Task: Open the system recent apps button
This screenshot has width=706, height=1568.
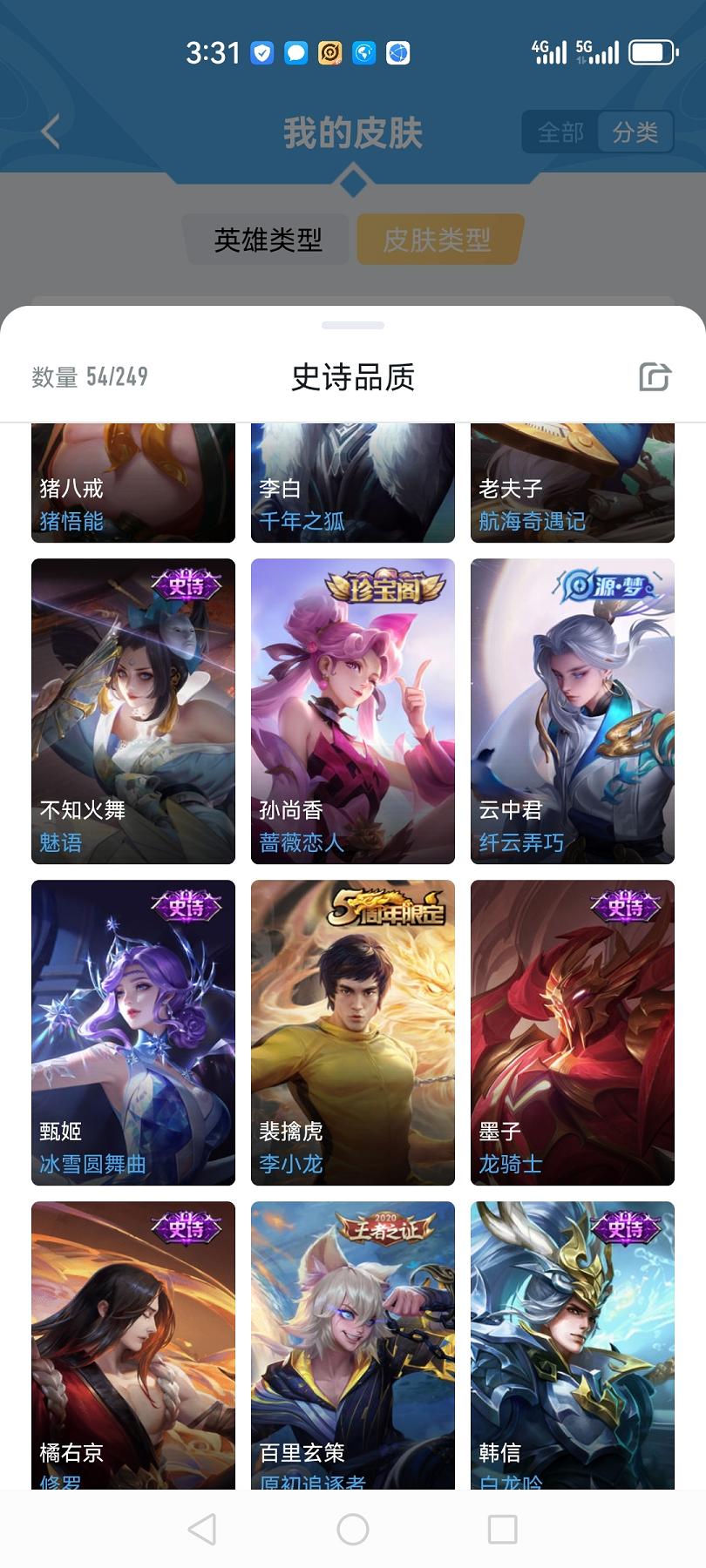Action: (x=502, y=1529)
